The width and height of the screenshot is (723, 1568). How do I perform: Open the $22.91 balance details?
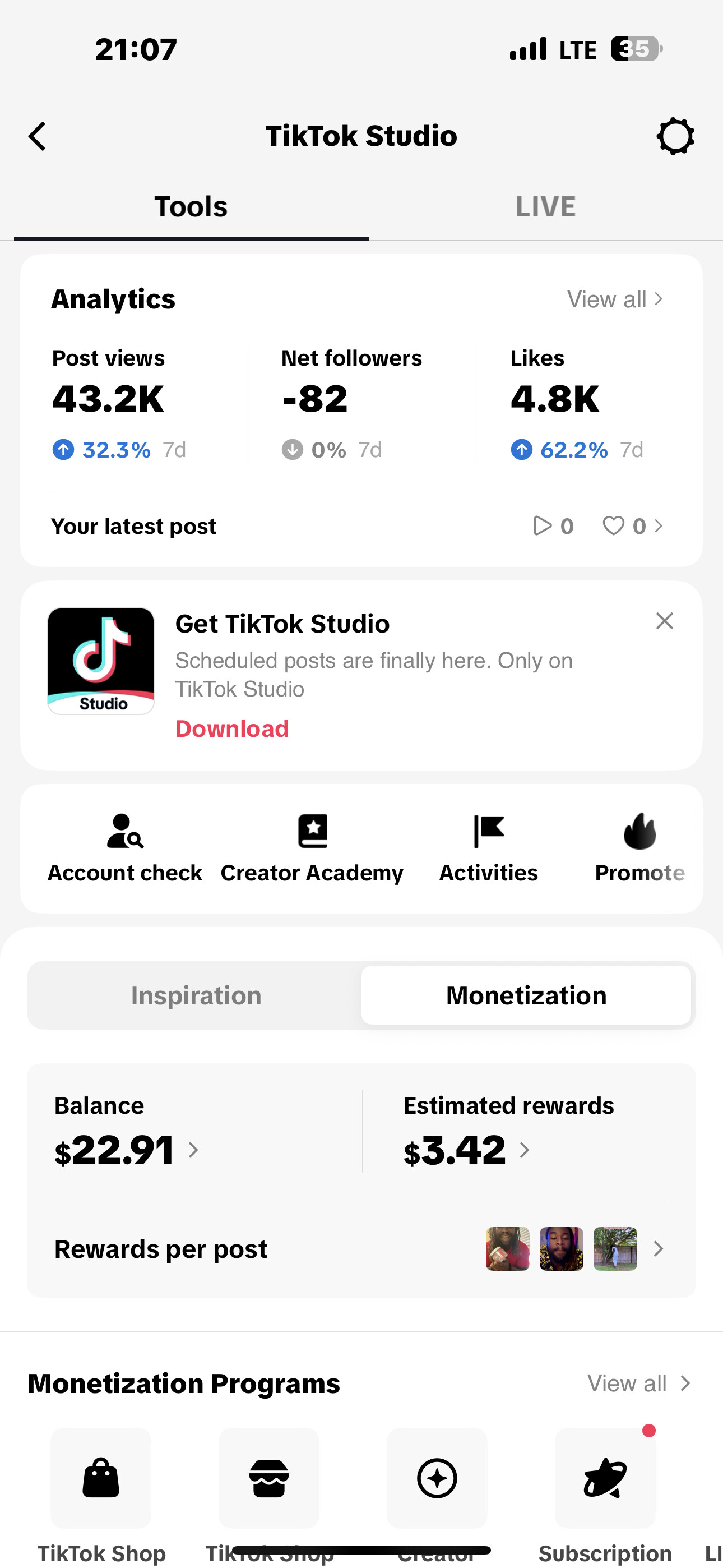126,1150
